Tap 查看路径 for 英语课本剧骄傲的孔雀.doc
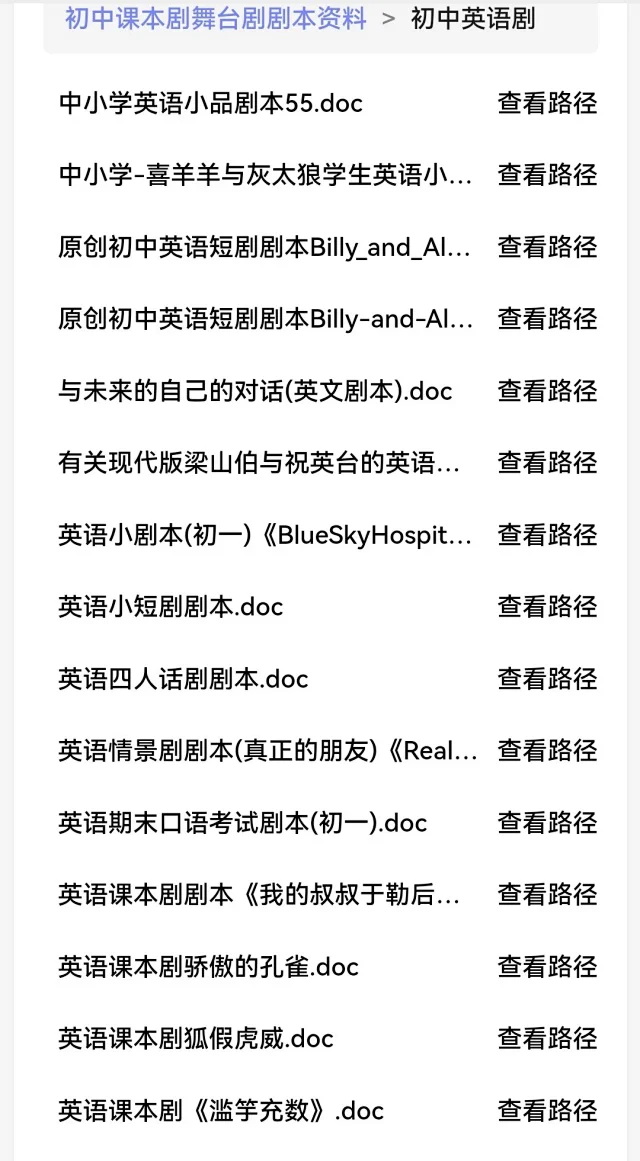 pos(547,966)
